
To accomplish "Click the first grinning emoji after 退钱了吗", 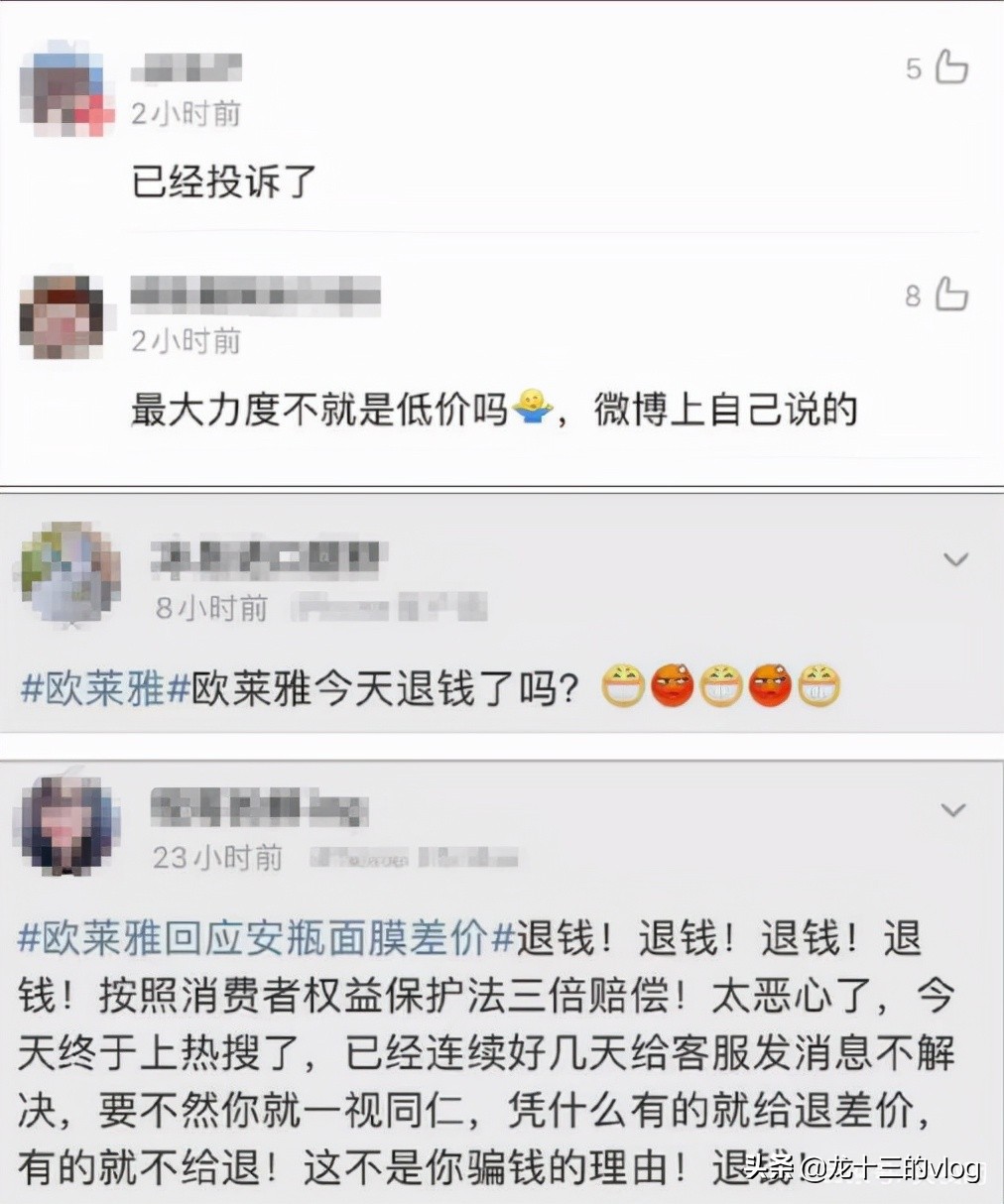I will tap(622, 685).
